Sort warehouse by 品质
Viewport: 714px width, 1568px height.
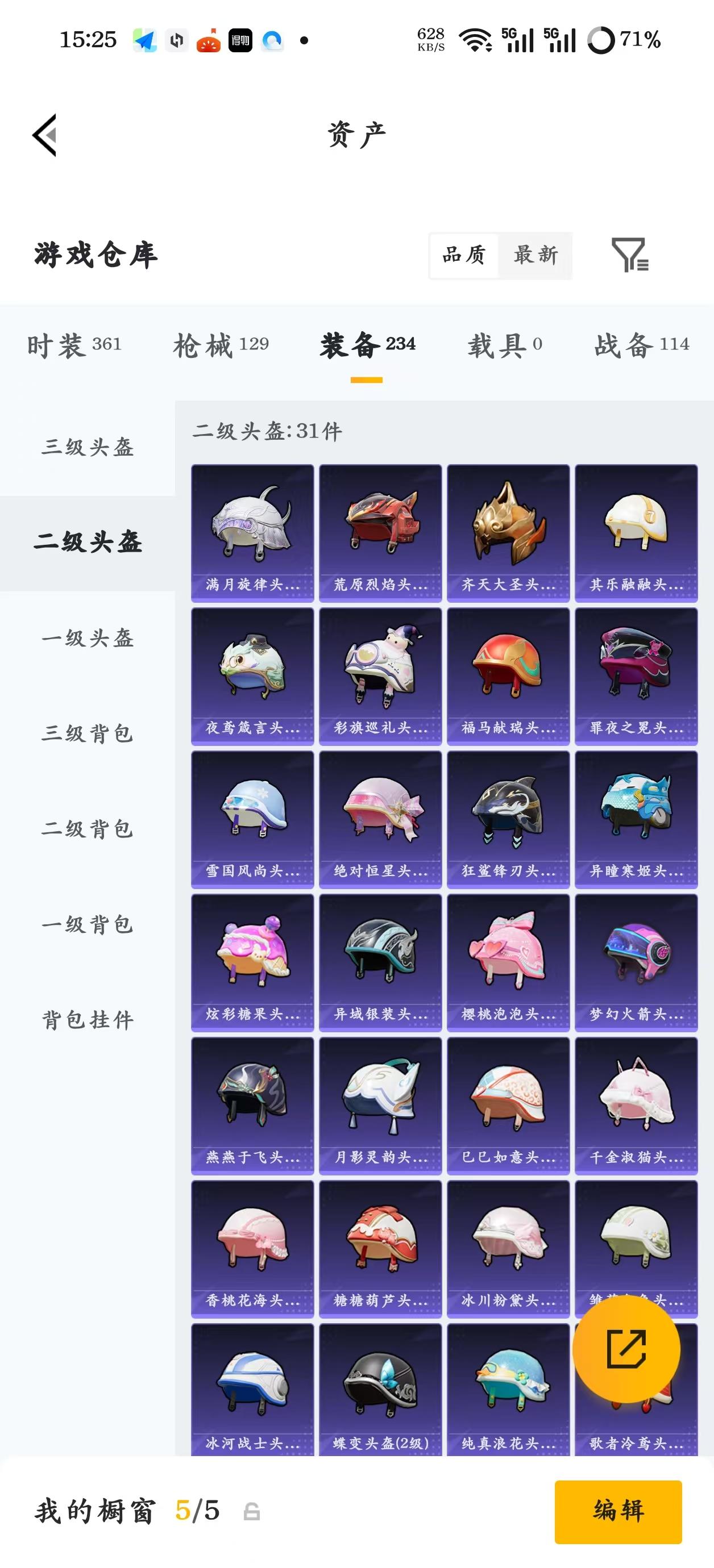(x=464, y=255)
